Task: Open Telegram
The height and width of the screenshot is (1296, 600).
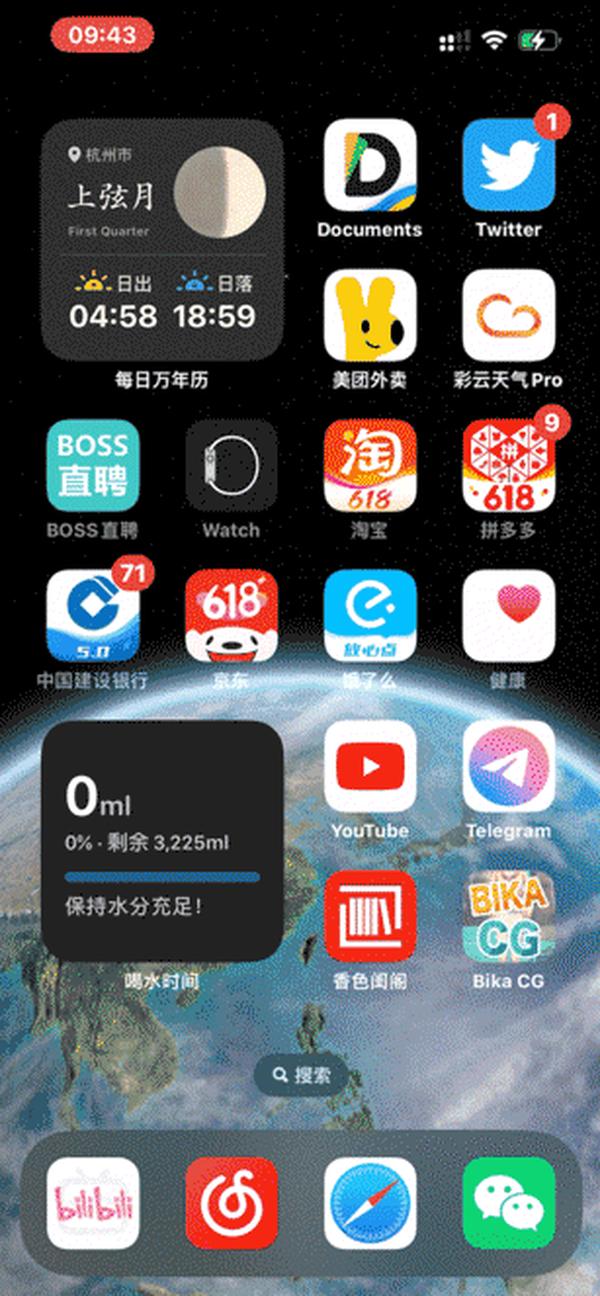Action: 509,767
